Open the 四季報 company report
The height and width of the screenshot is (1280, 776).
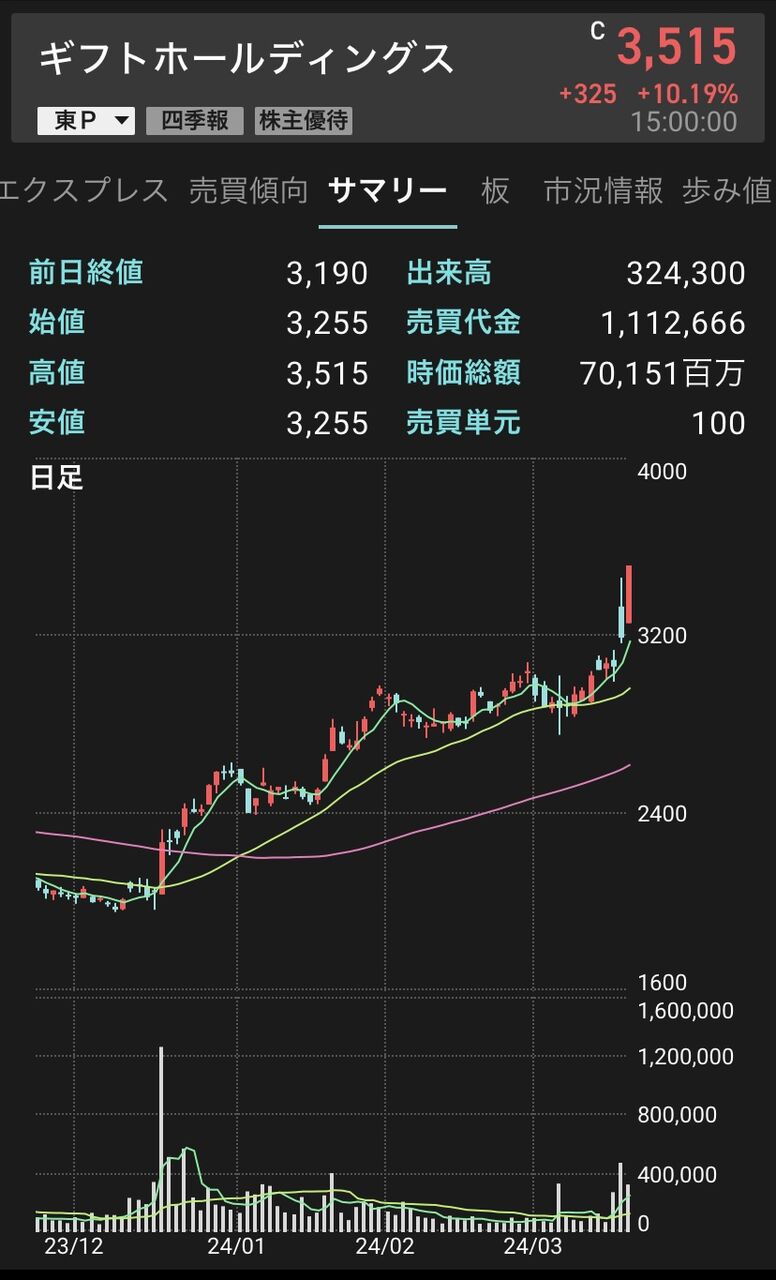pos(194,121)
